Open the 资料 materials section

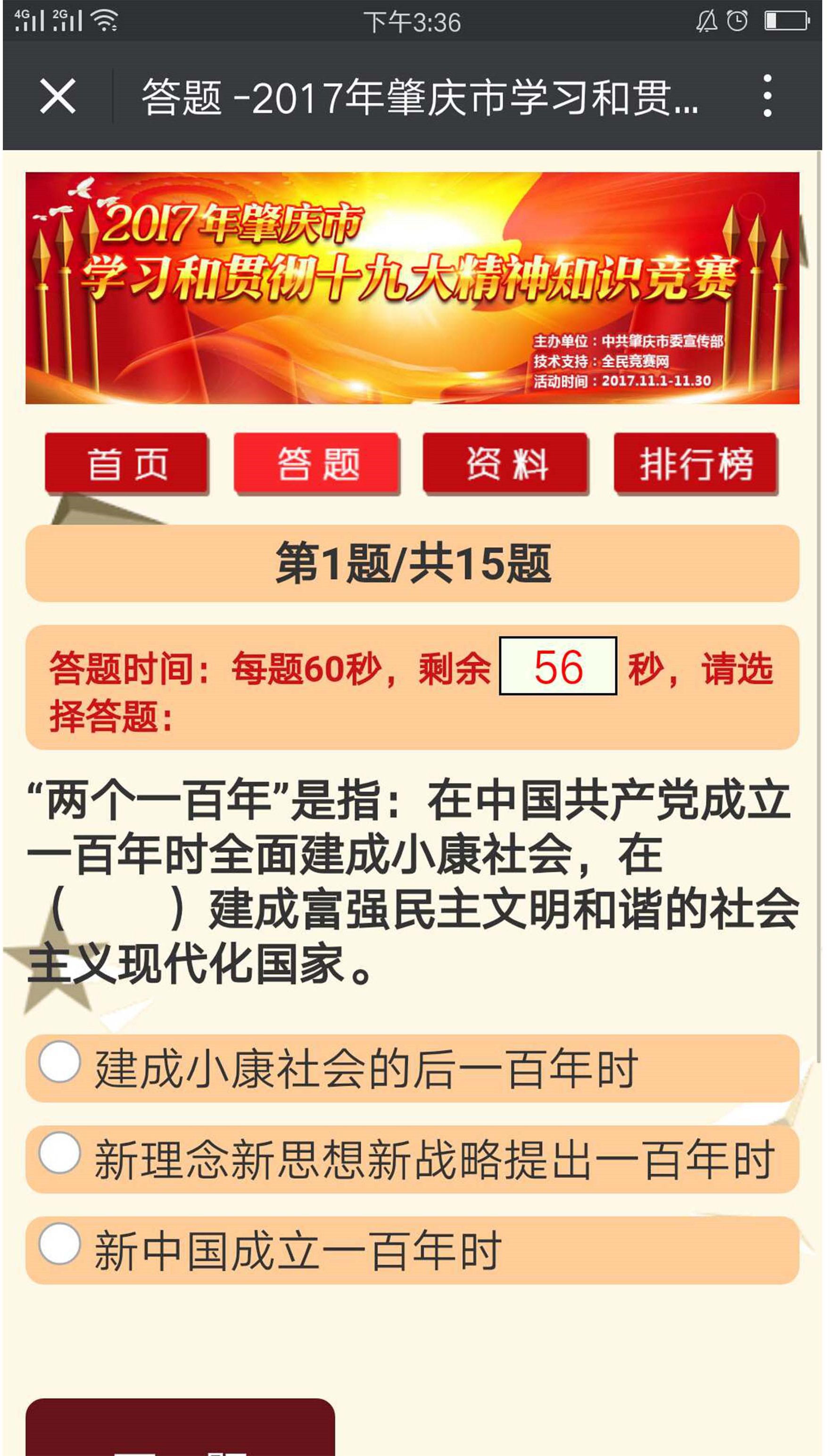(506, 463)
